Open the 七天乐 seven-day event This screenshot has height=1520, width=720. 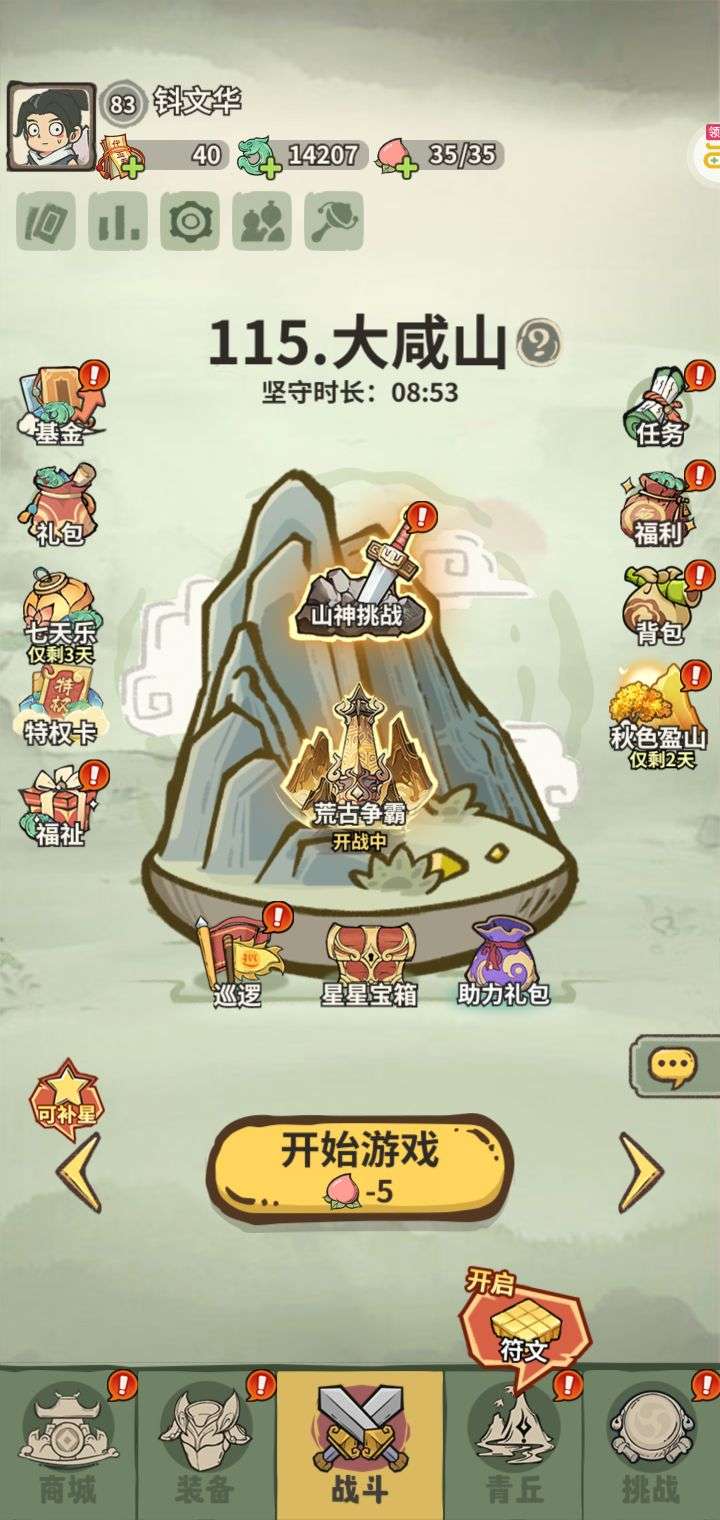[x=59, y=607]
